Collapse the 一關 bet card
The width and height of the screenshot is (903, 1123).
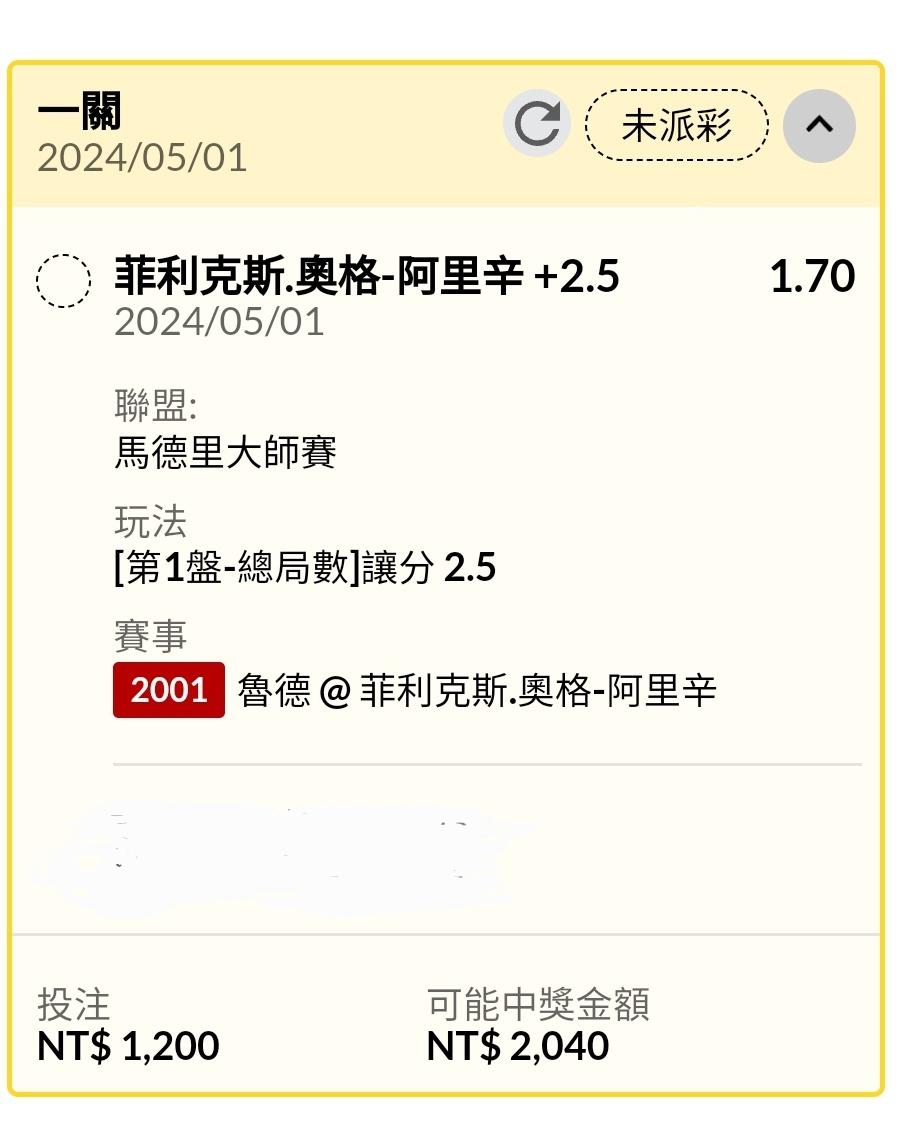point(819,125)
